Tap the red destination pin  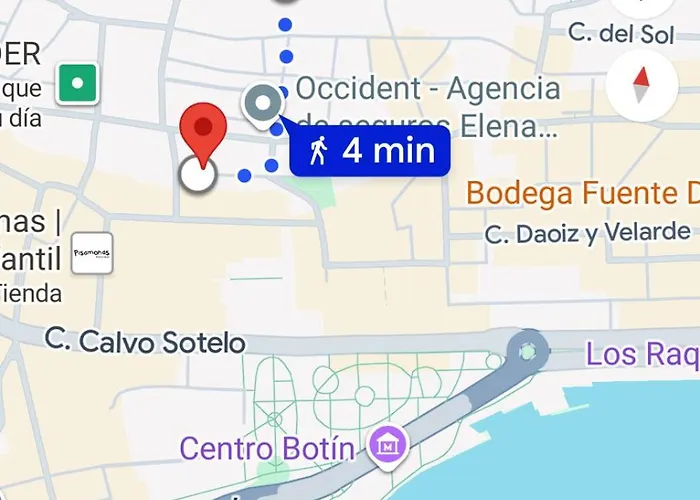pyautogui.click(x=204, y=132)
